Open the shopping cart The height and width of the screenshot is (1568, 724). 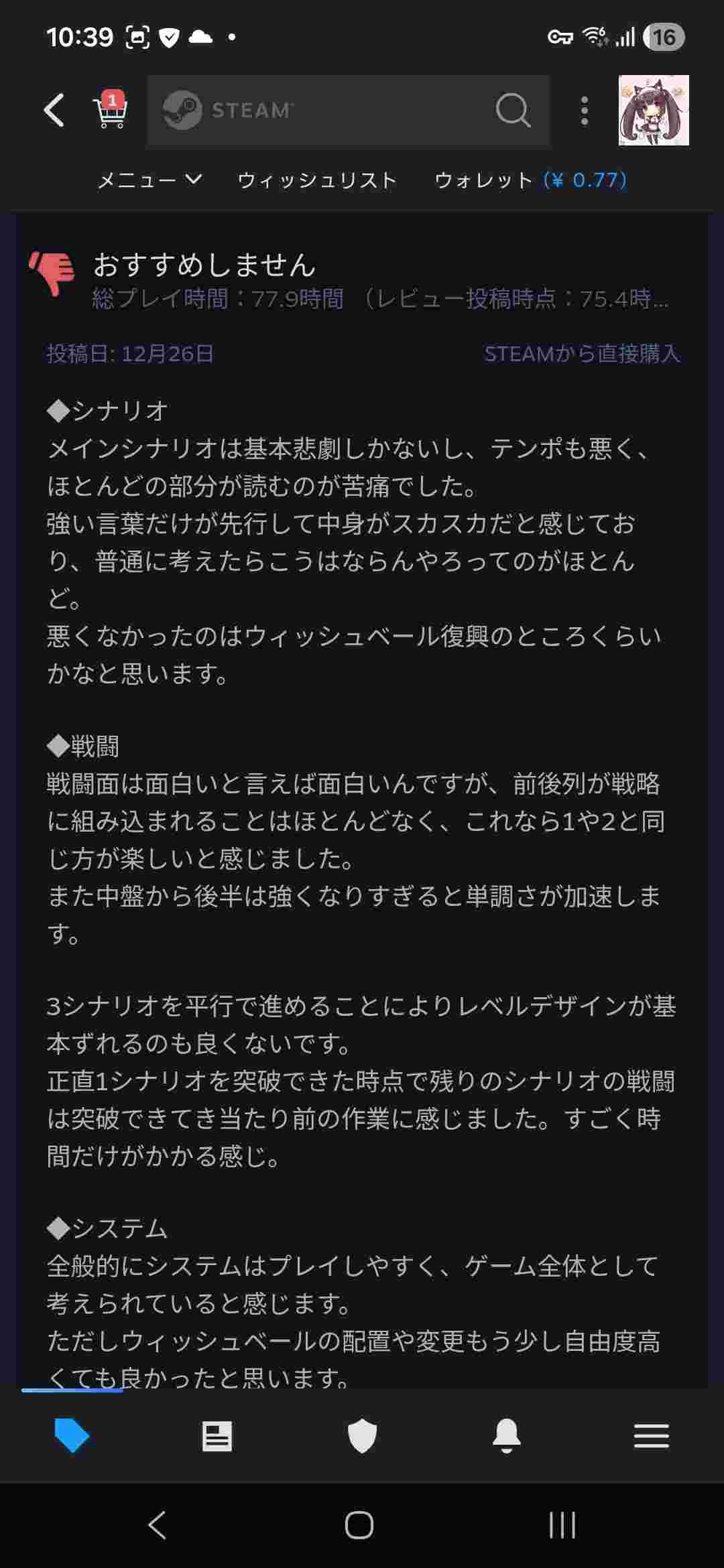coord(111,110)
